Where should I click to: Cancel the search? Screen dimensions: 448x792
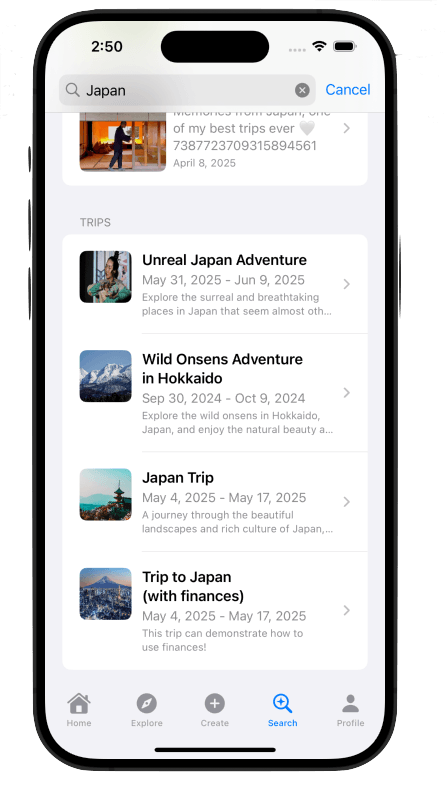(x=347, y=90)
